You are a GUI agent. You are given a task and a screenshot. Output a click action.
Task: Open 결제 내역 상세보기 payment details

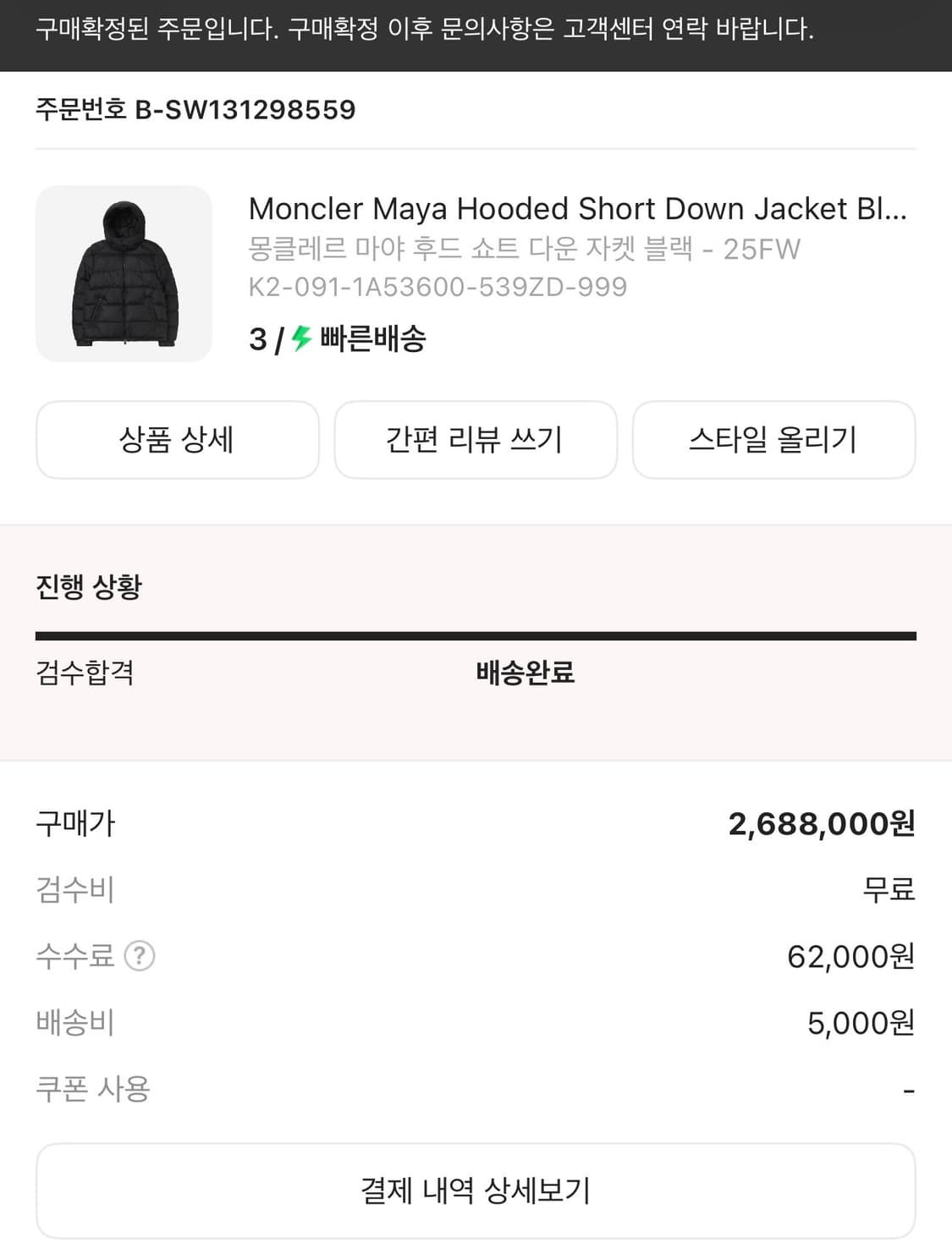coord(476,1191)
